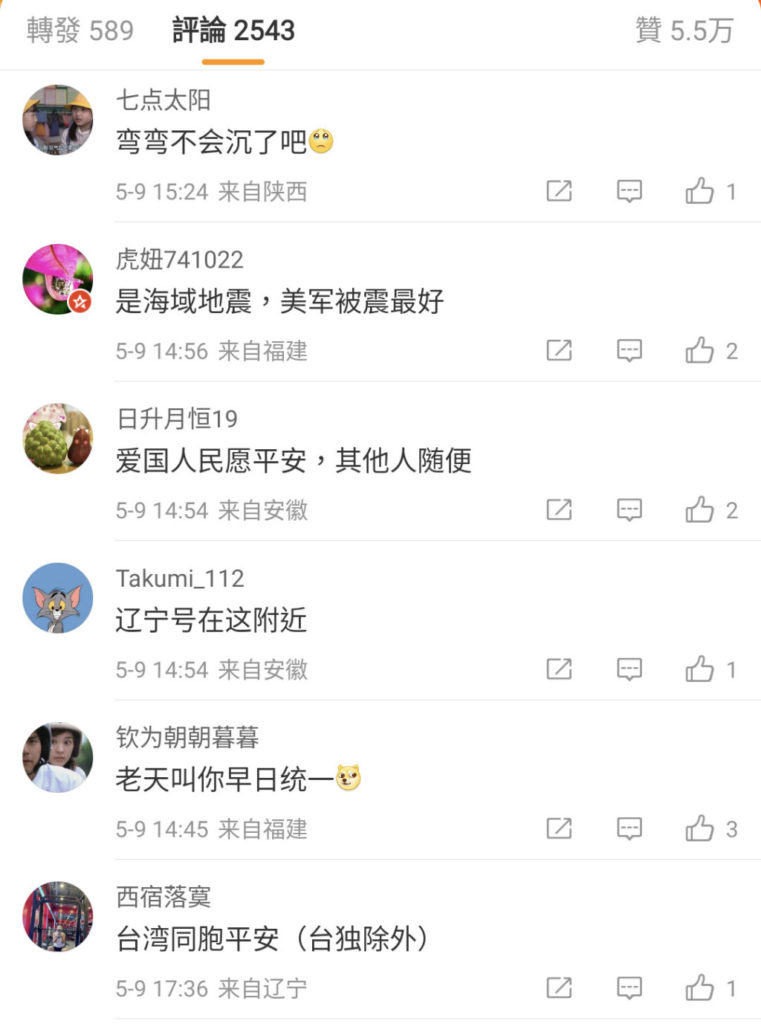Open the username 日升月恒19
This screenshot has height=1024, width=761.
pyautogui.click(x=177, y=419)
